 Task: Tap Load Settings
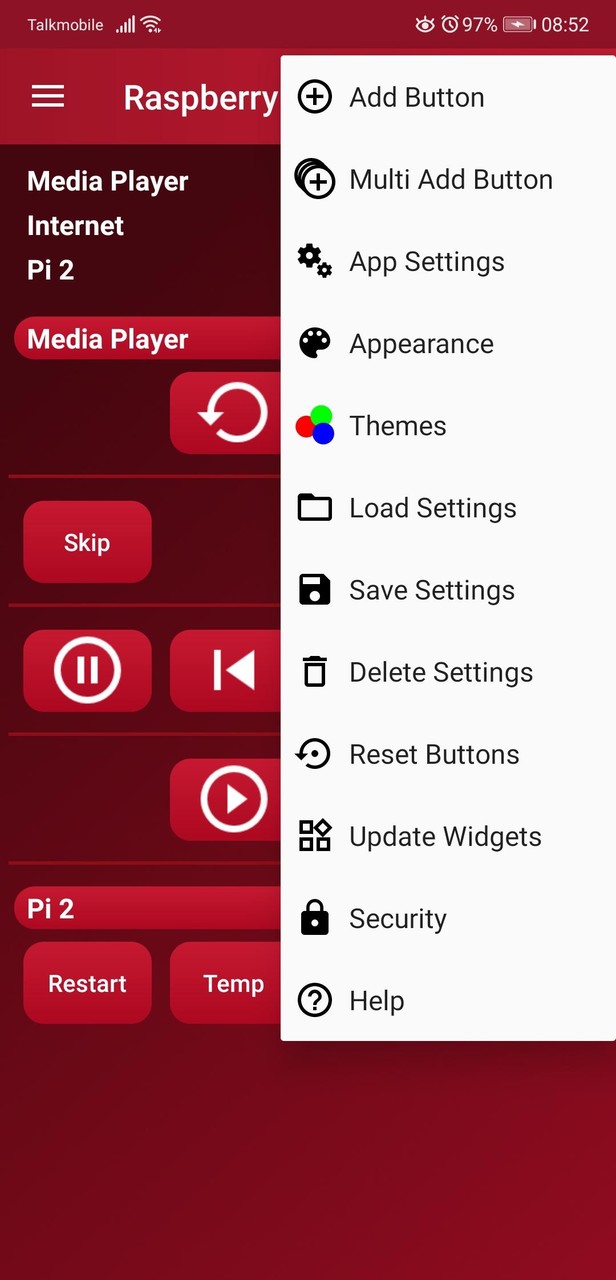tap(448, 507)
